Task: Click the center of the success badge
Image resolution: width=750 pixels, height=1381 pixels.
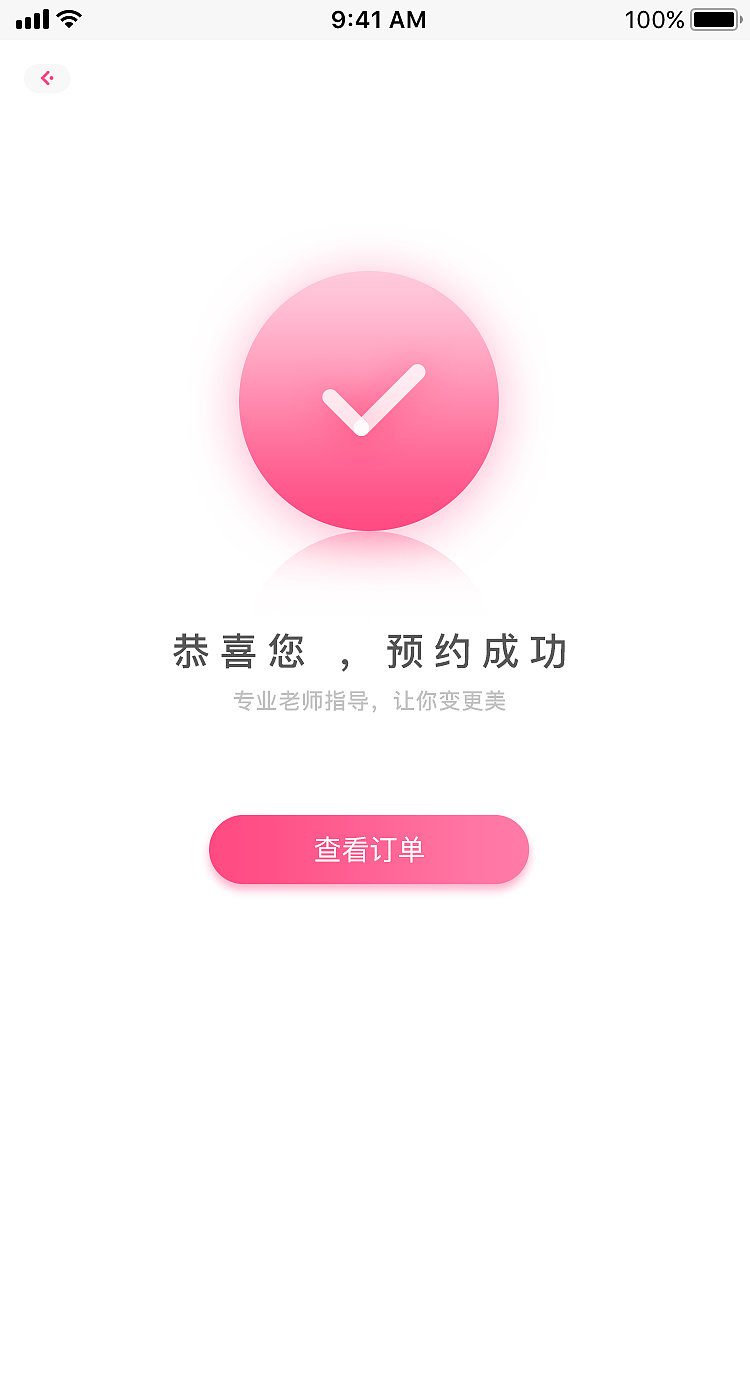Action: [x=369, y=401]
